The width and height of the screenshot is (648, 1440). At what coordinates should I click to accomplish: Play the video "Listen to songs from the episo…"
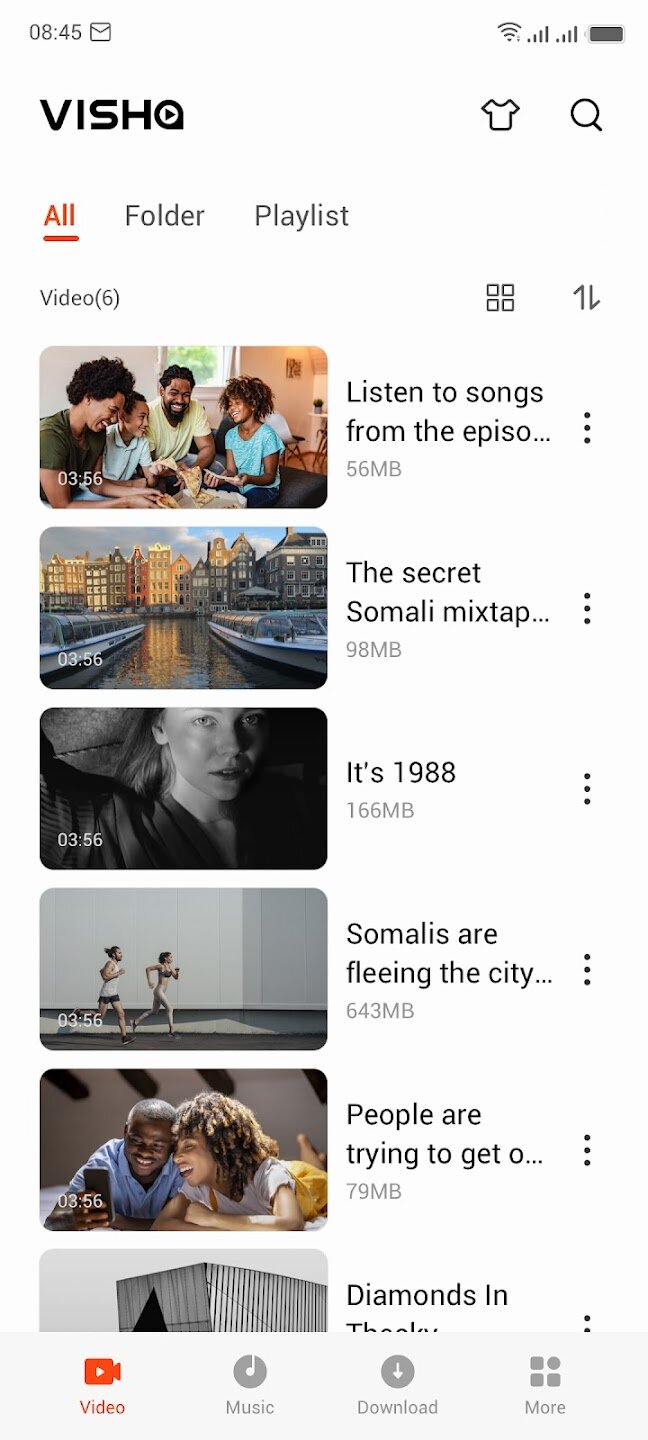[184, 427]
